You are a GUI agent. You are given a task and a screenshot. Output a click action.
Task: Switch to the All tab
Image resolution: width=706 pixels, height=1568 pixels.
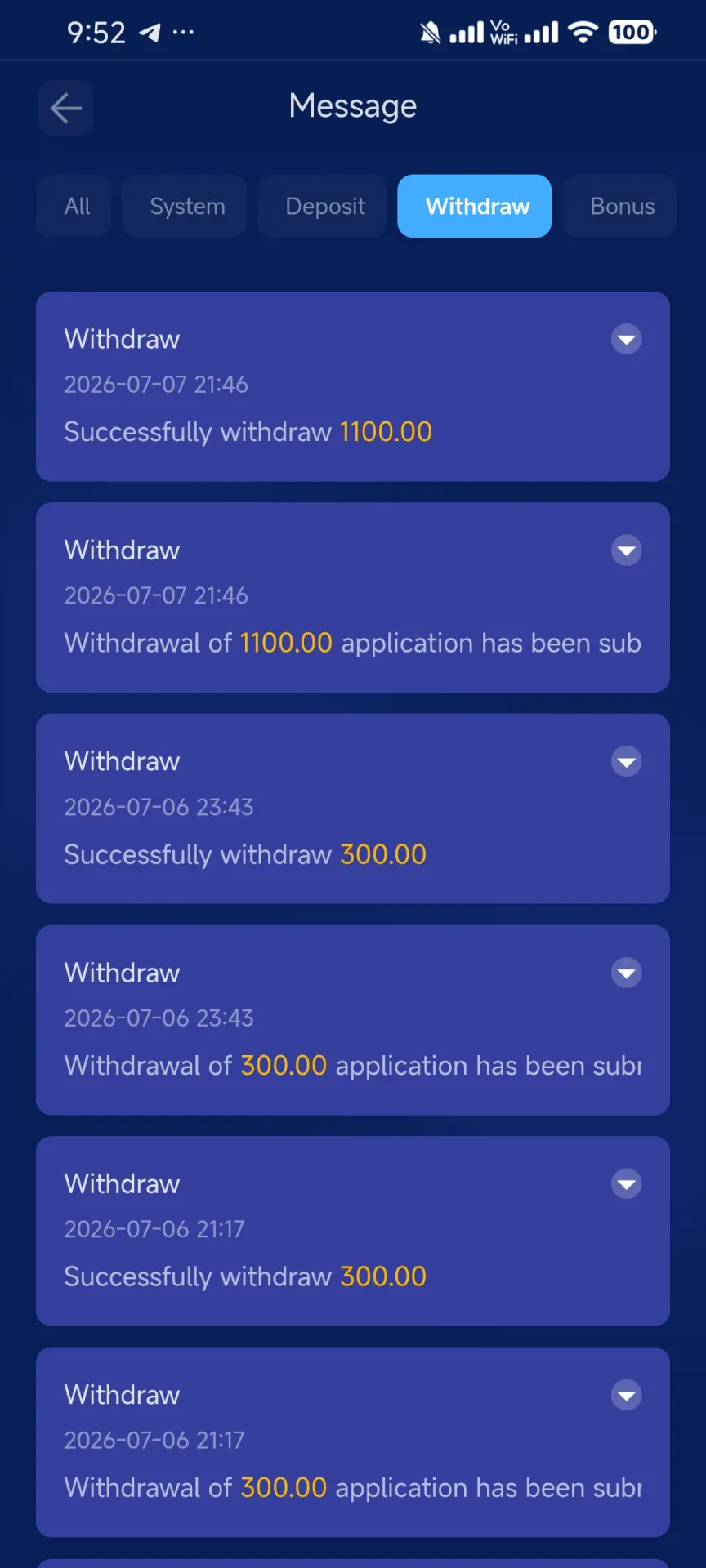point(77,206)
